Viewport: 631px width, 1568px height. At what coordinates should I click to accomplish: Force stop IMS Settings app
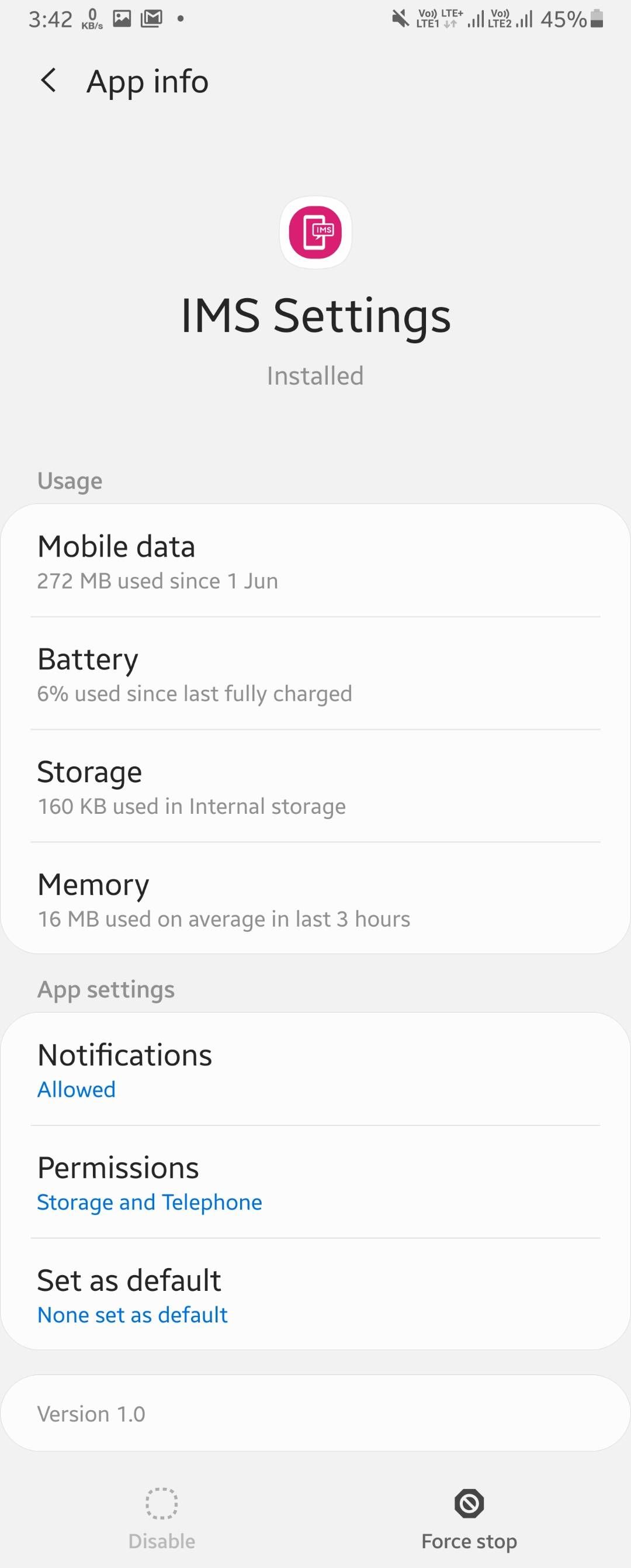(x=469, y=1518)
